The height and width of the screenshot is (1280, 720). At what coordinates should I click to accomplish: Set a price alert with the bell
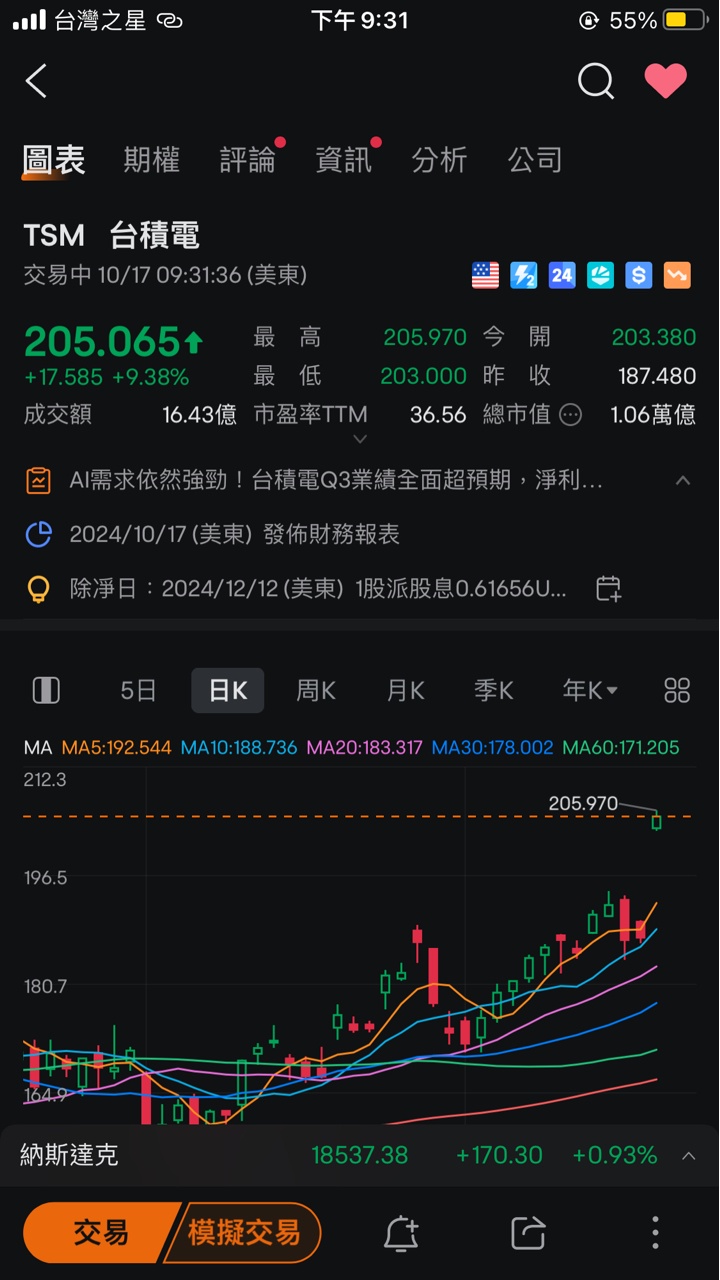tap(401, 1233)
